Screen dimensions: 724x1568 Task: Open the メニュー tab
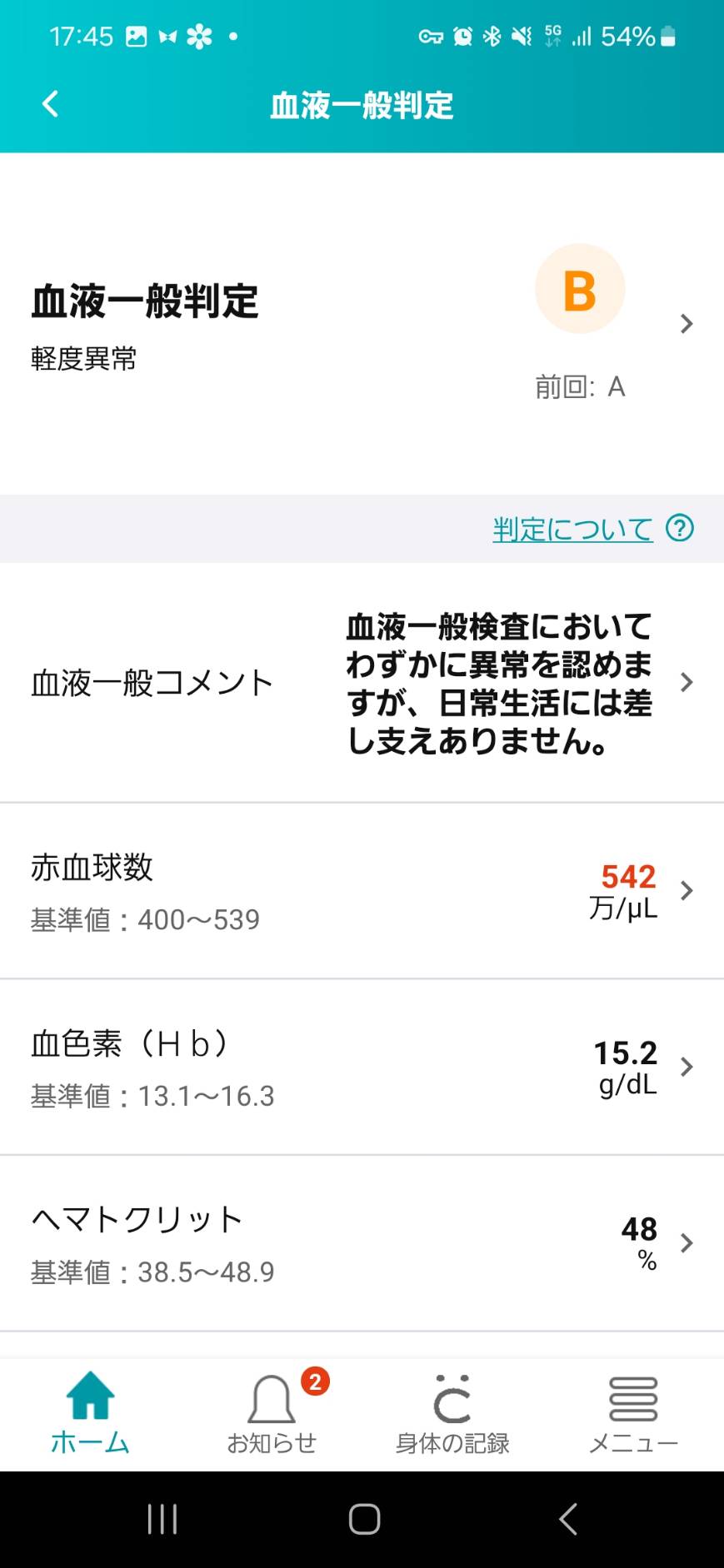633,1414
